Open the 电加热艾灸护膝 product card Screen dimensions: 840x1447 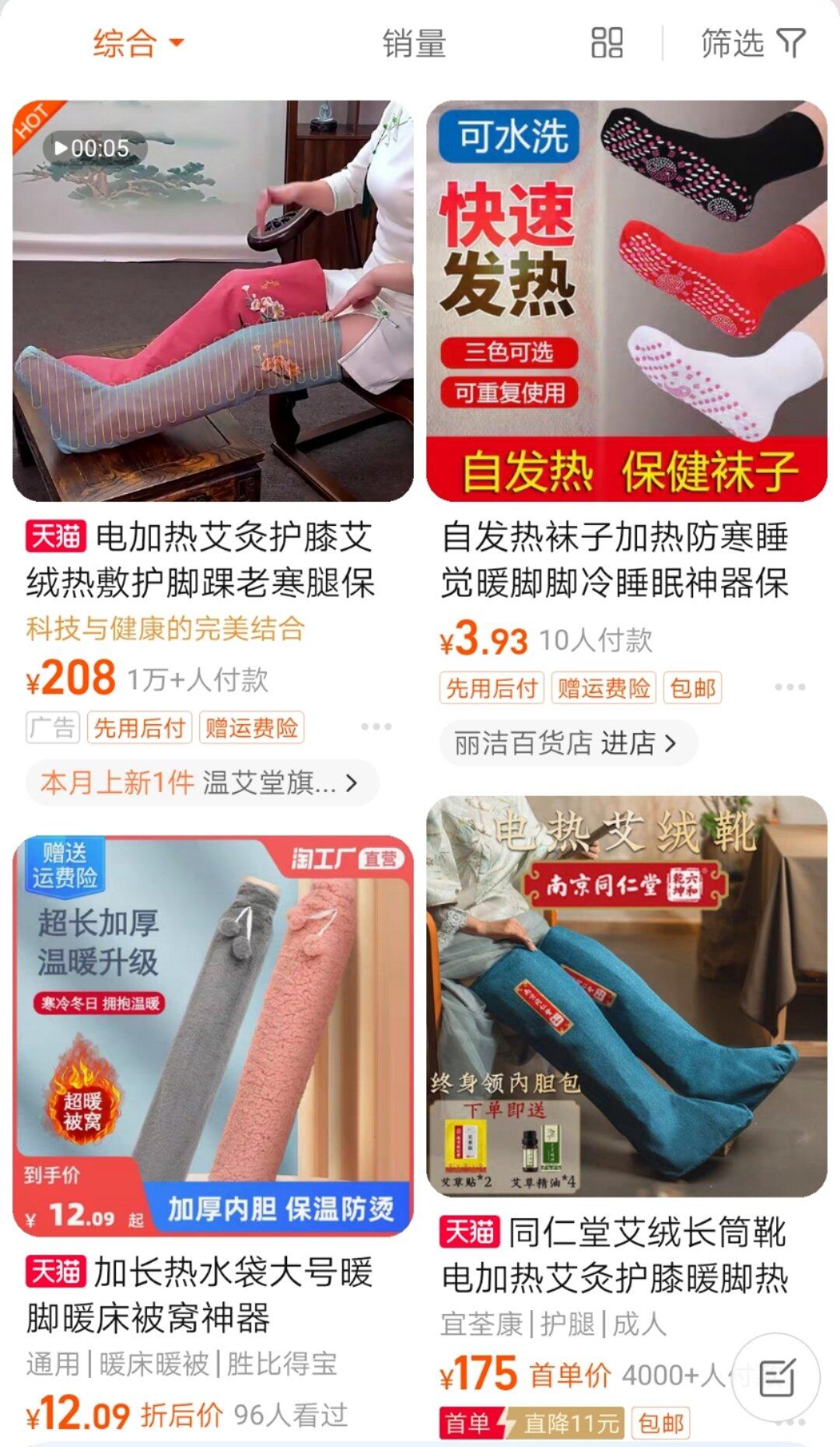(x=213, y=300)
